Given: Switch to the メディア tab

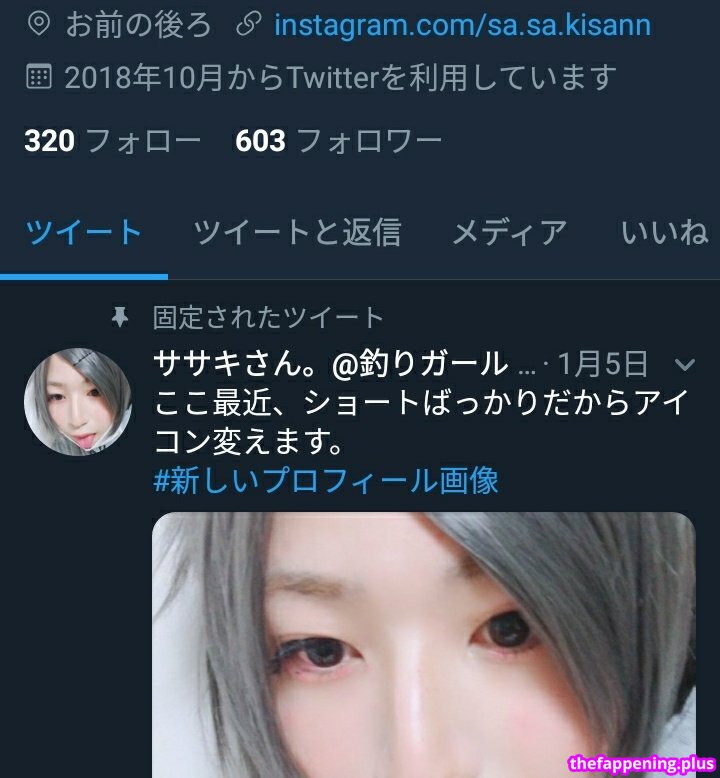Looking at the screenshot, I should tap(510, 232).
